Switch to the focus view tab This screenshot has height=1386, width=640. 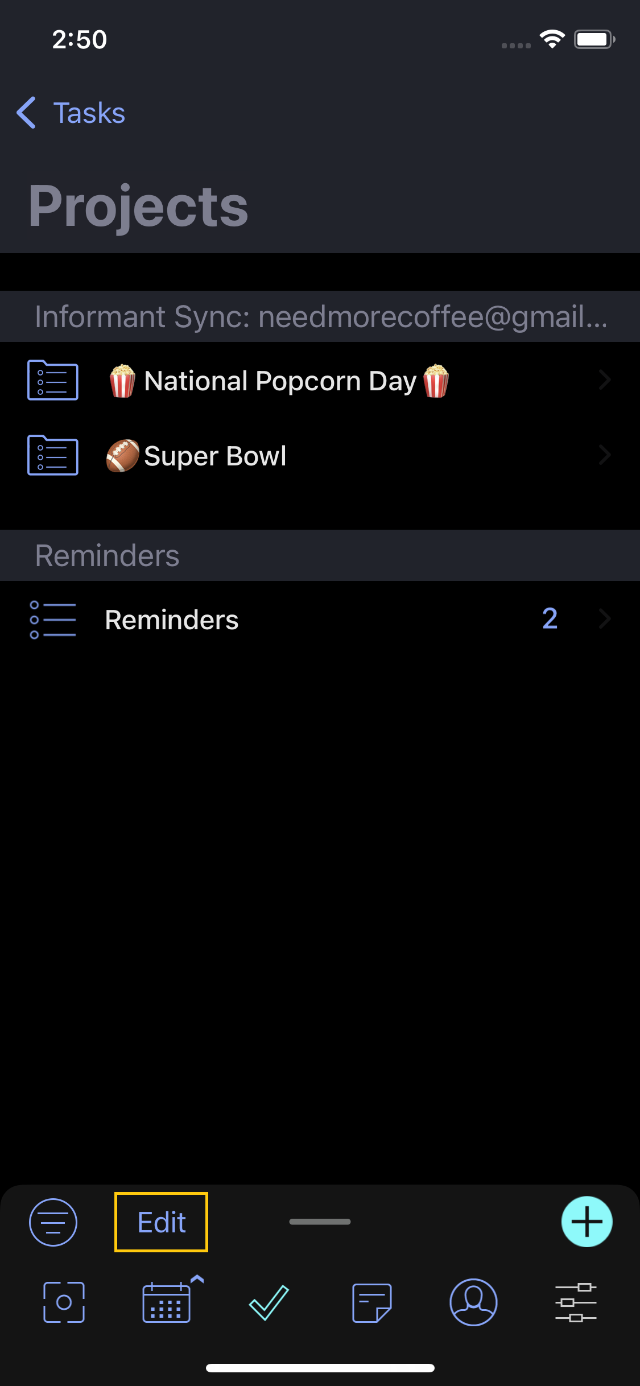(64, 1302)
